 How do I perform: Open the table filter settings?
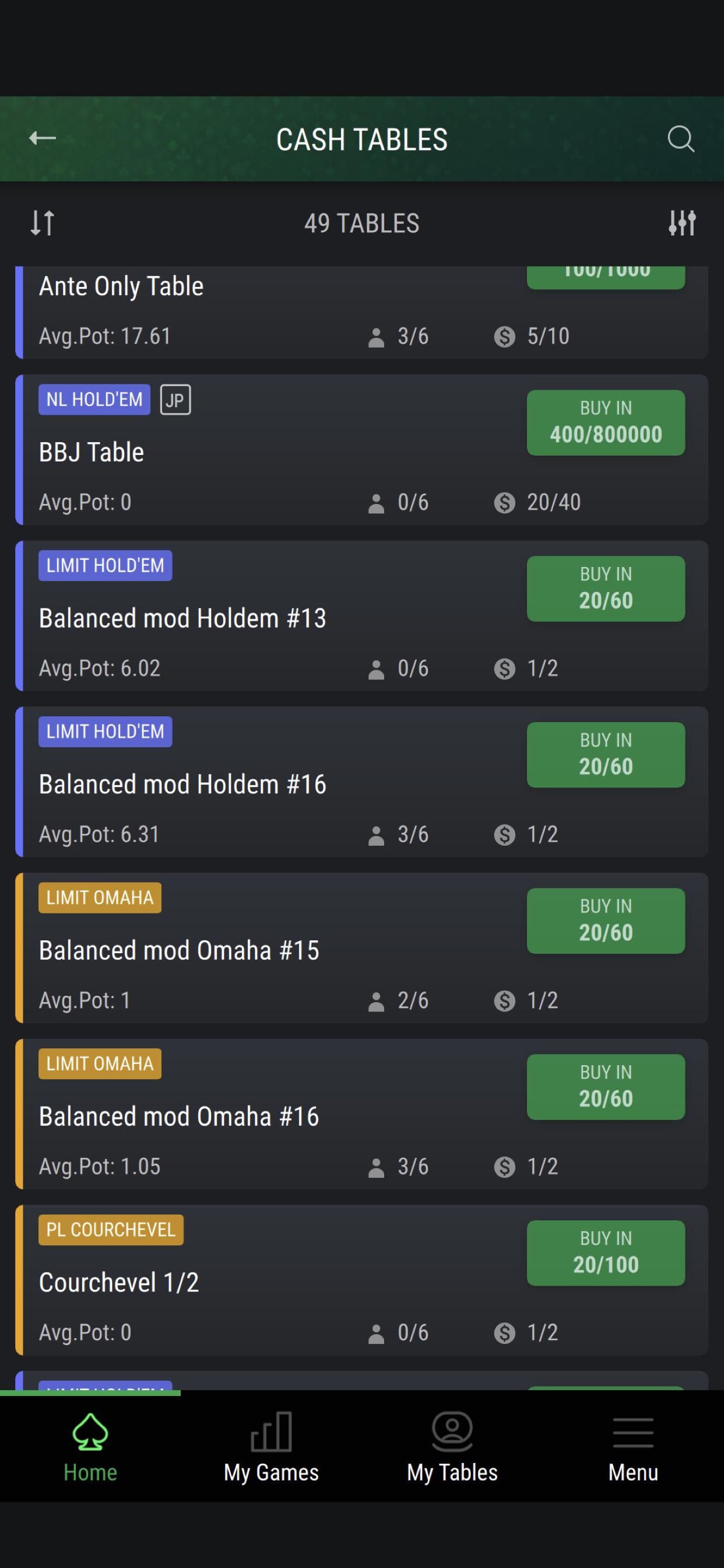(681, 223)
